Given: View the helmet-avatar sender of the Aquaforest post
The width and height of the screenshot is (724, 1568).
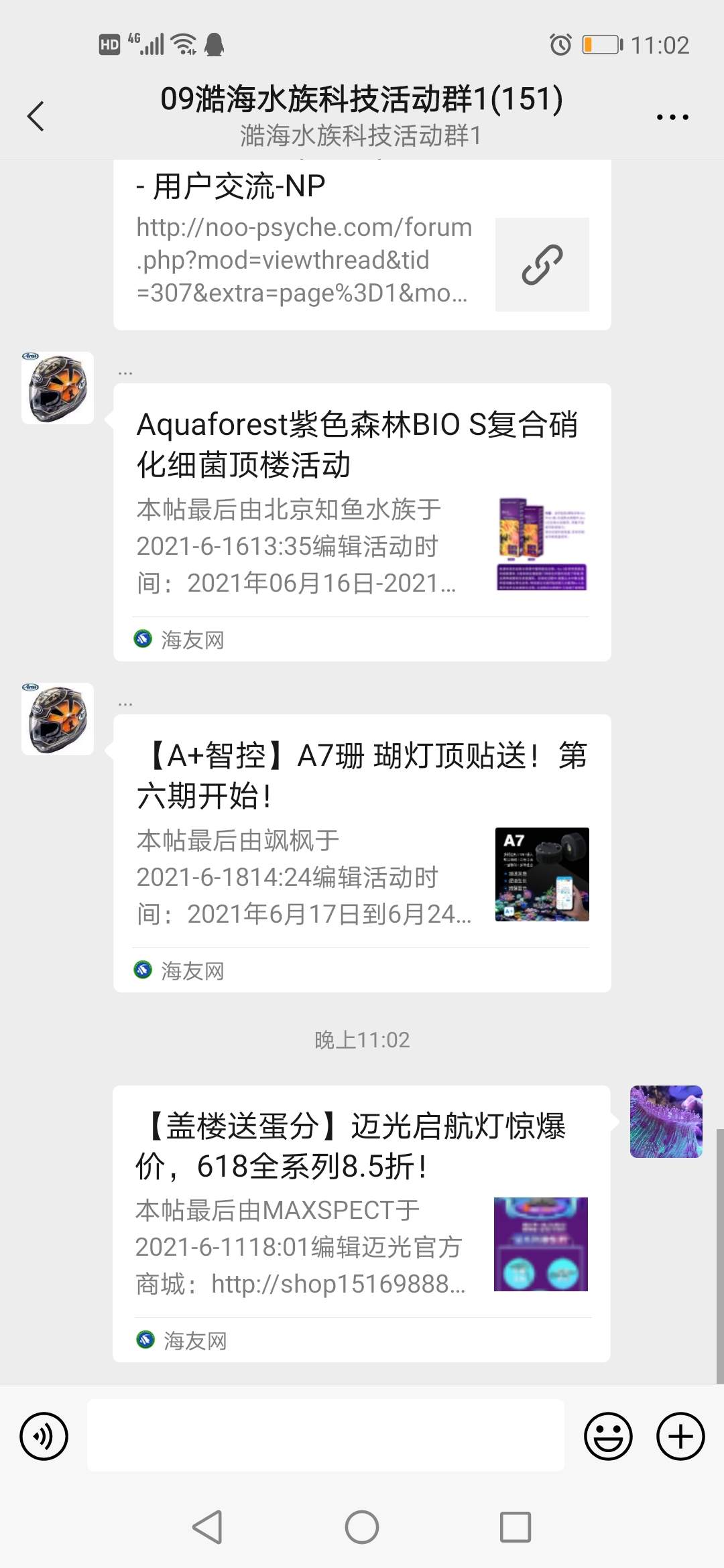Looking at the screenshot, I should pyautogui.click(x=58, y=388).
